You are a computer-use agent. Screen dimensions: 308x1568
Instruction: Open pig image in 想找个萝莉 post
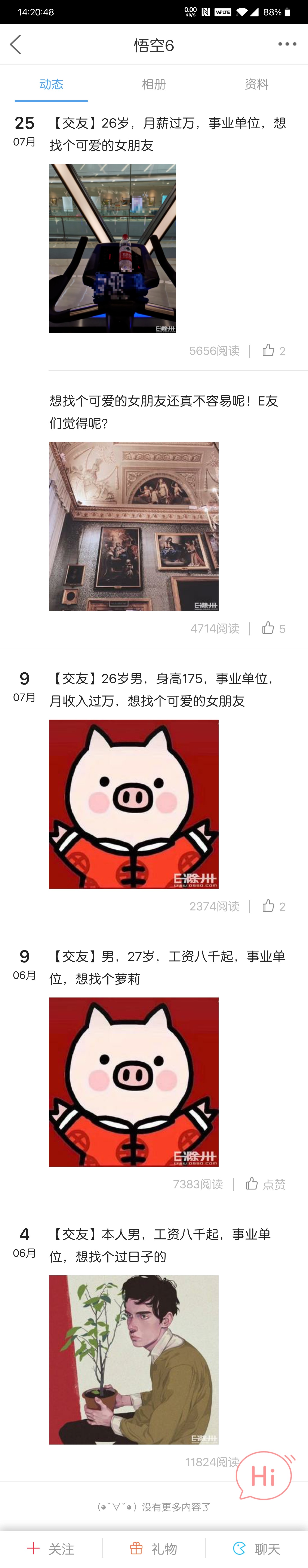click(133, 1082)
